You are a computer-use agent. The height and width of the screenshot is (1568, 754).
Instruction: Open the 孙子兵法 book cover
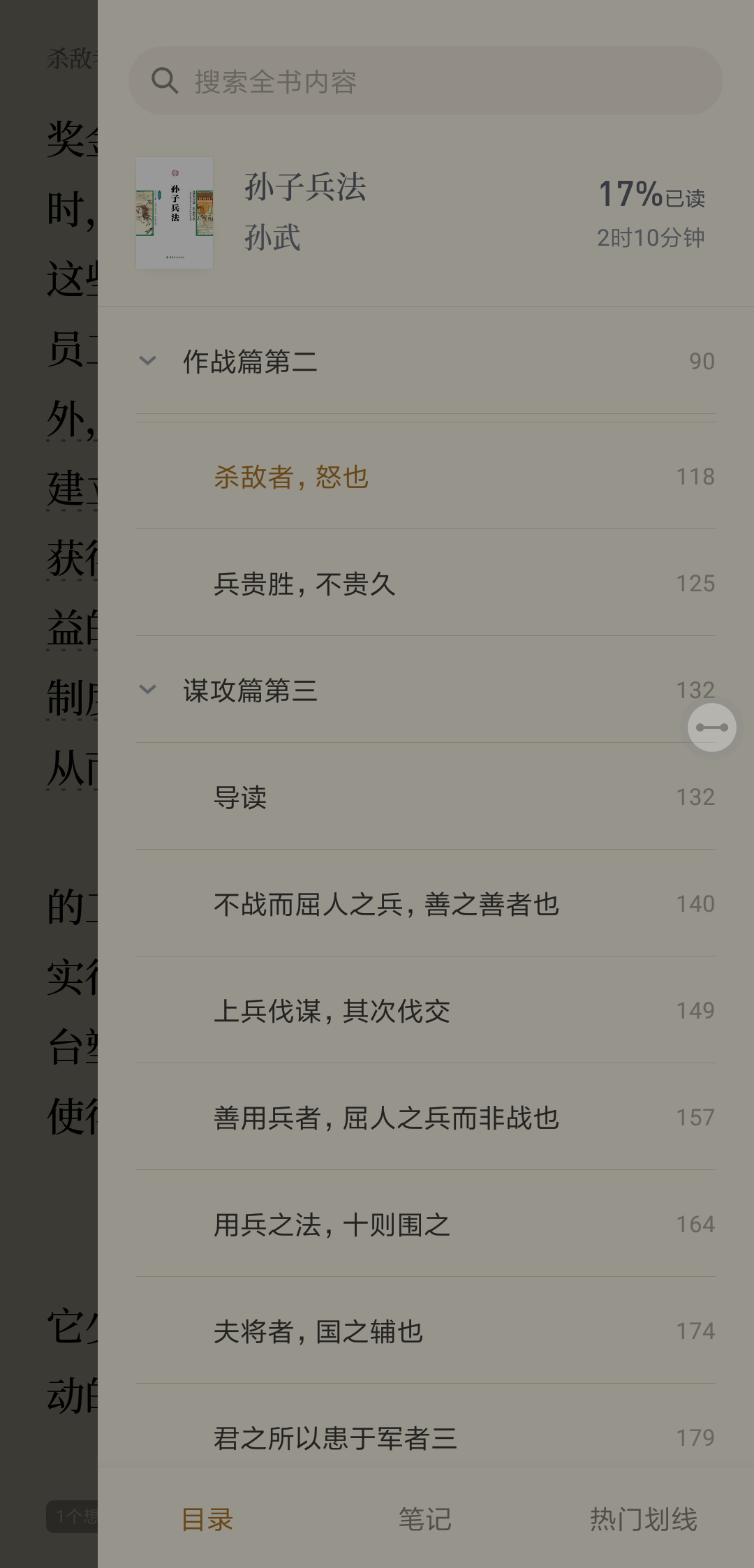tap(175, 213)
